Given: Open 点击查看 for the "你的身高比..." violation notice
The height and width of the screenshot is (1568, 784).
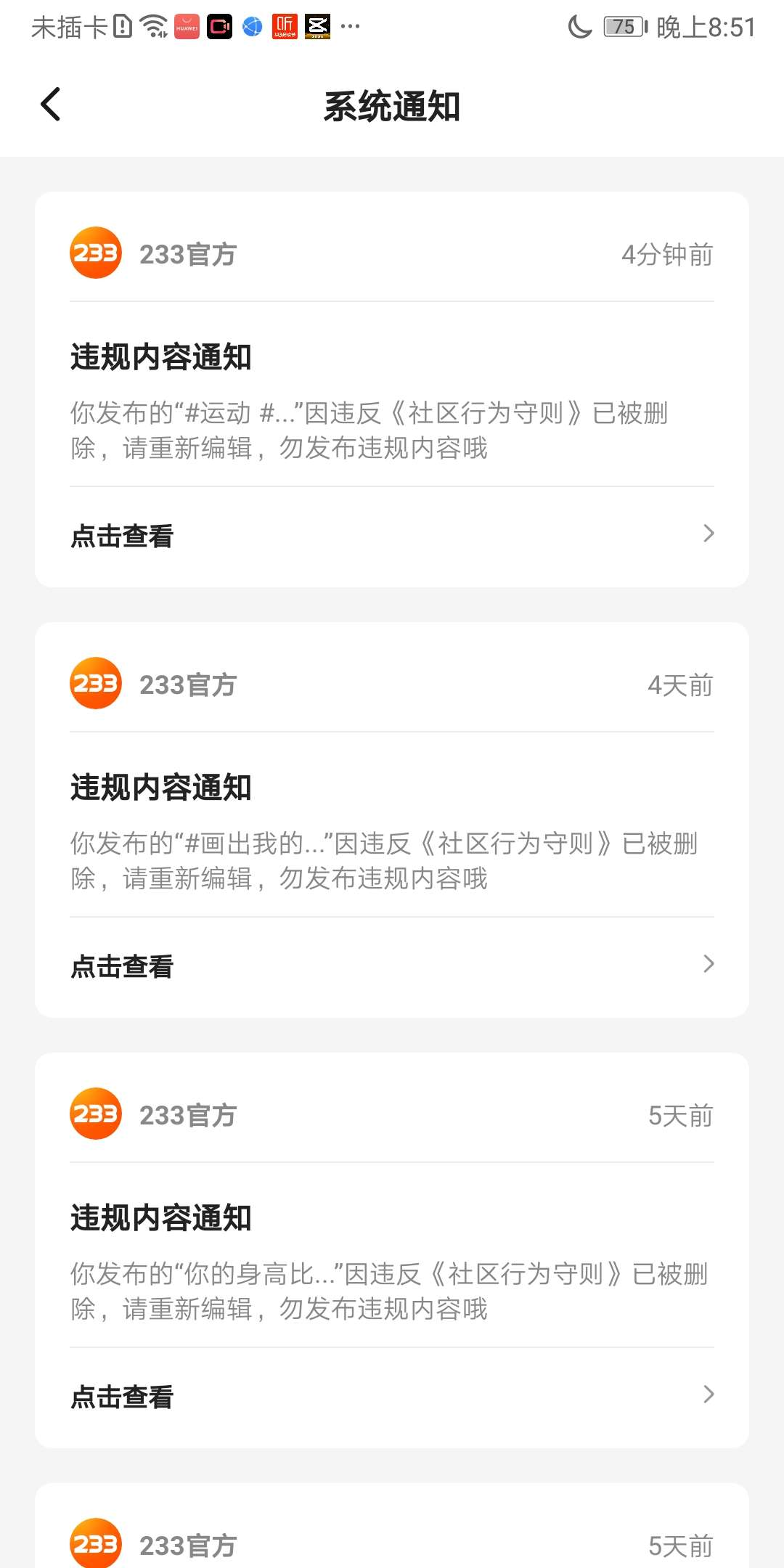Looking at the screenshot, I should [x=392, y=1397].
